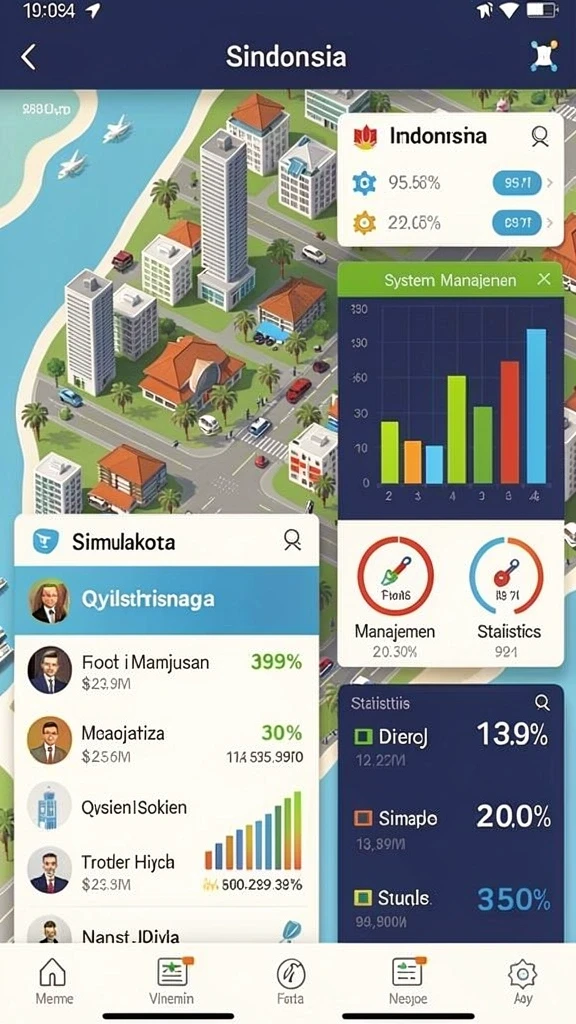
Task: Search within the dark Statisttiis panel
Action: click(542, 703)
